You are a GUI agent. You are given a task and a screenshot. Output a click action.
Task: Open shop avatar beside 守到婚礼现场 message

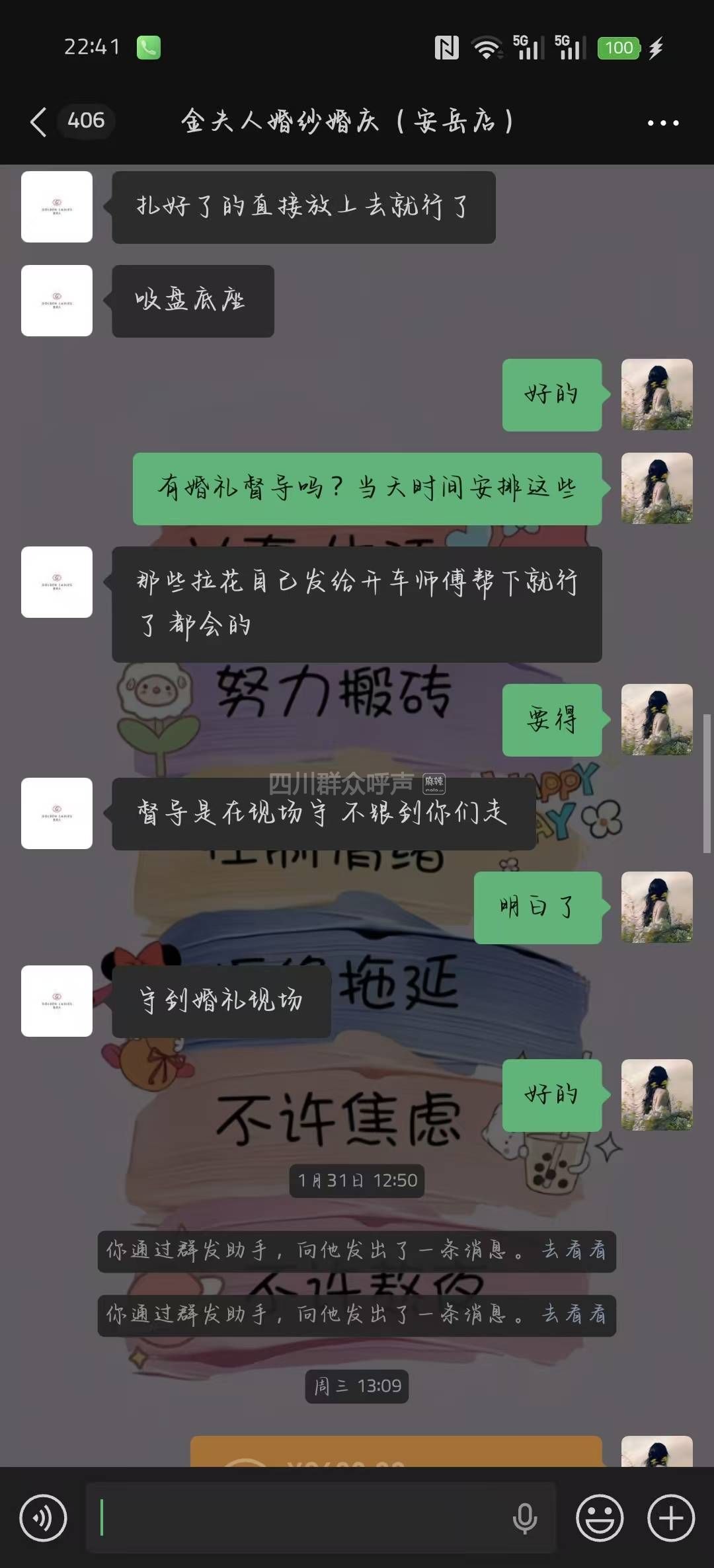(x=57, y=1001)
